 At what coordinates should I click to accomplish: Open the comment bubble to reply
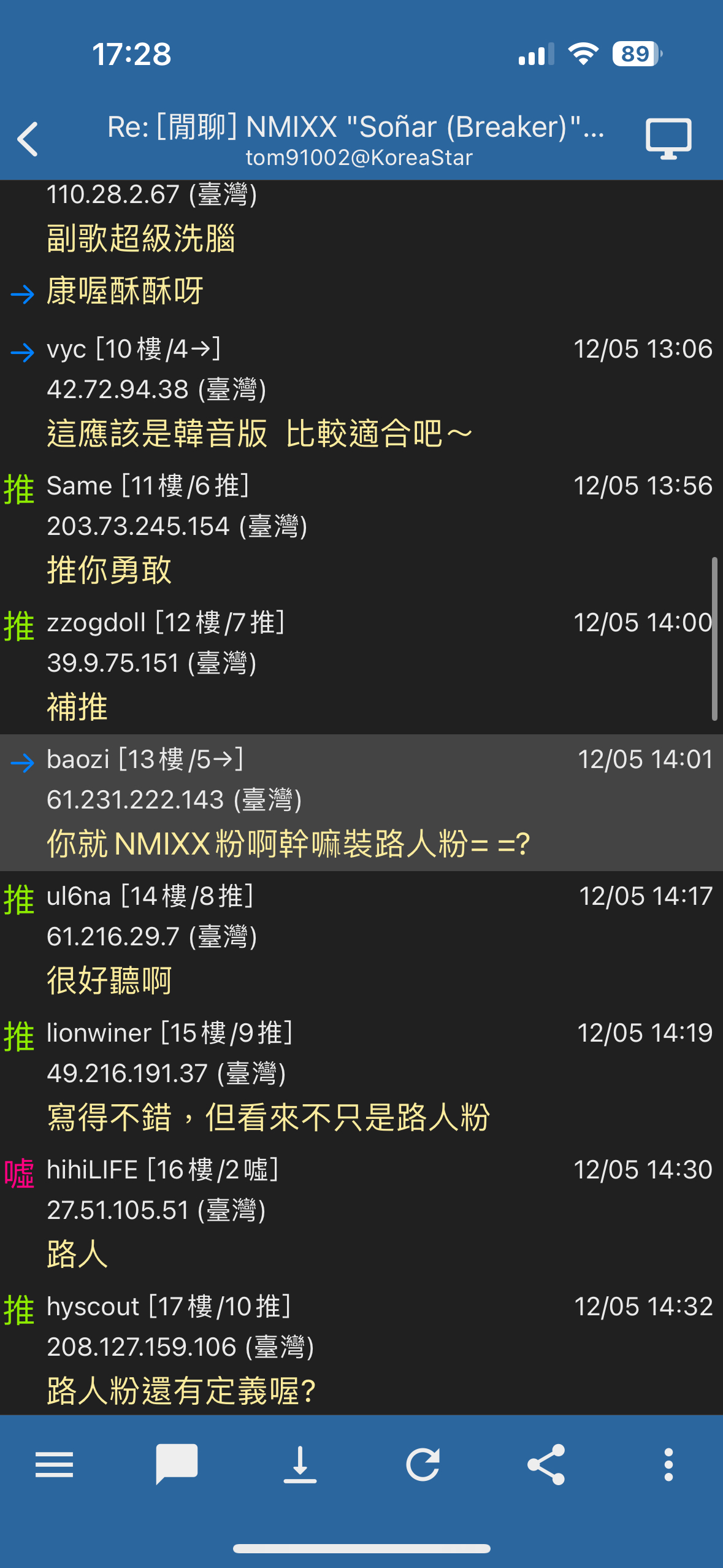(x=177, y=1465)
